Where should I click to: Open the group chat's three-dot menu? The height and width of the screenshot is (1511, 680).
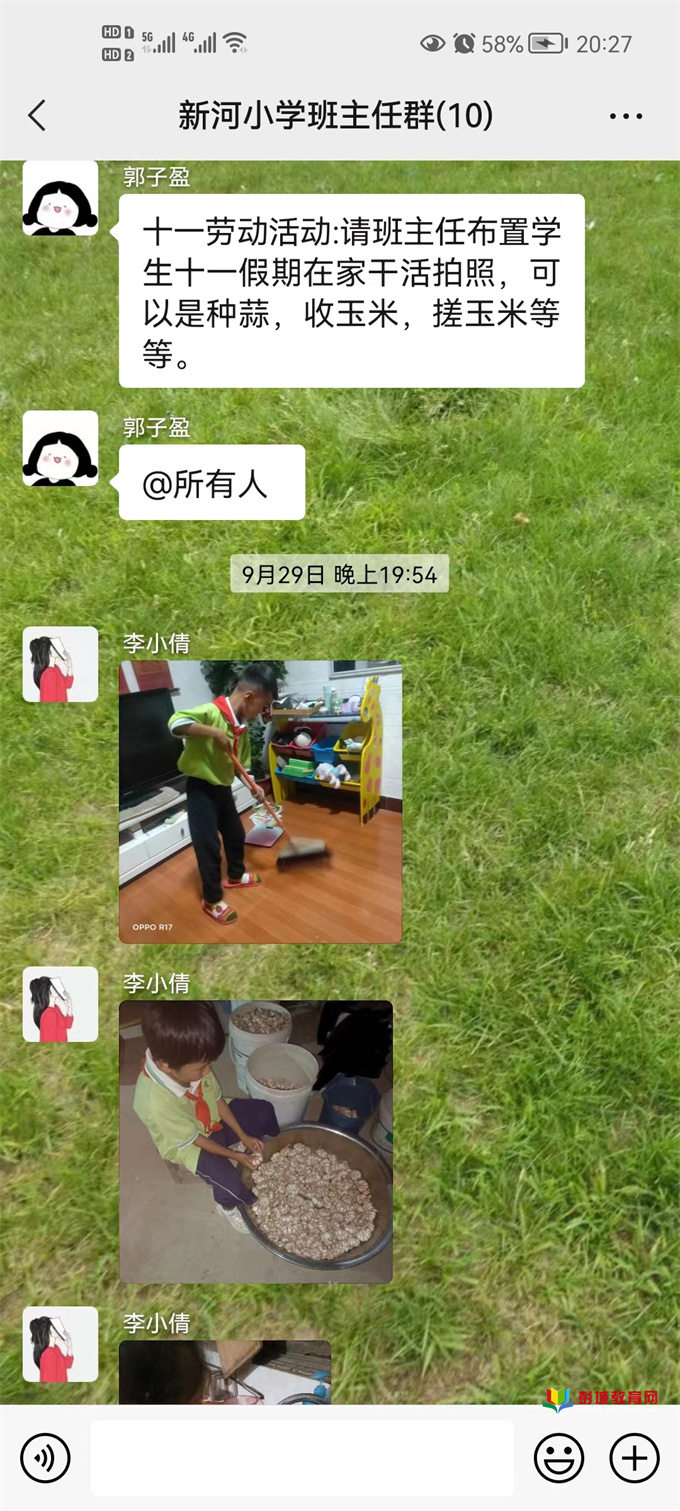[x=626, y=116]
